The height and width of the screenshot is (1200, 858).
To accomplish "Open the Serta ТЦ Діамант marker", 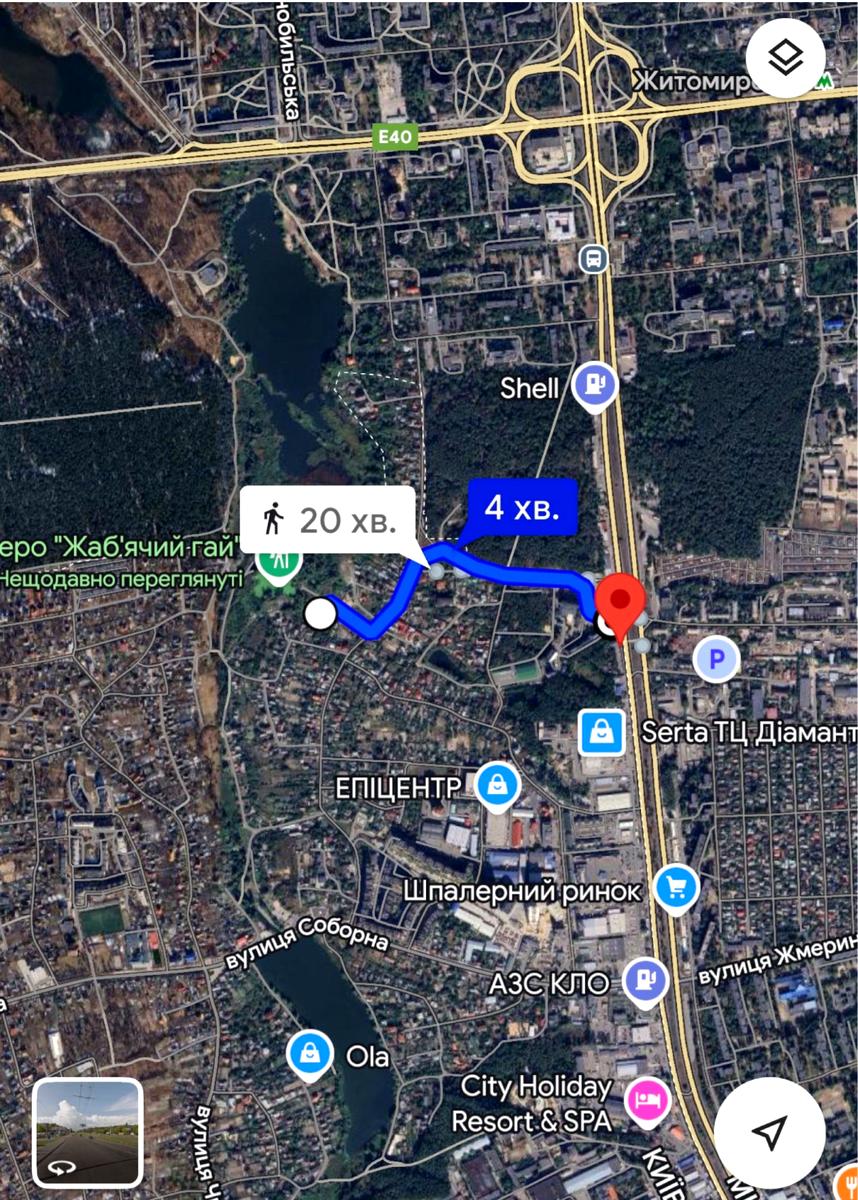I will [x=602, y=733].
